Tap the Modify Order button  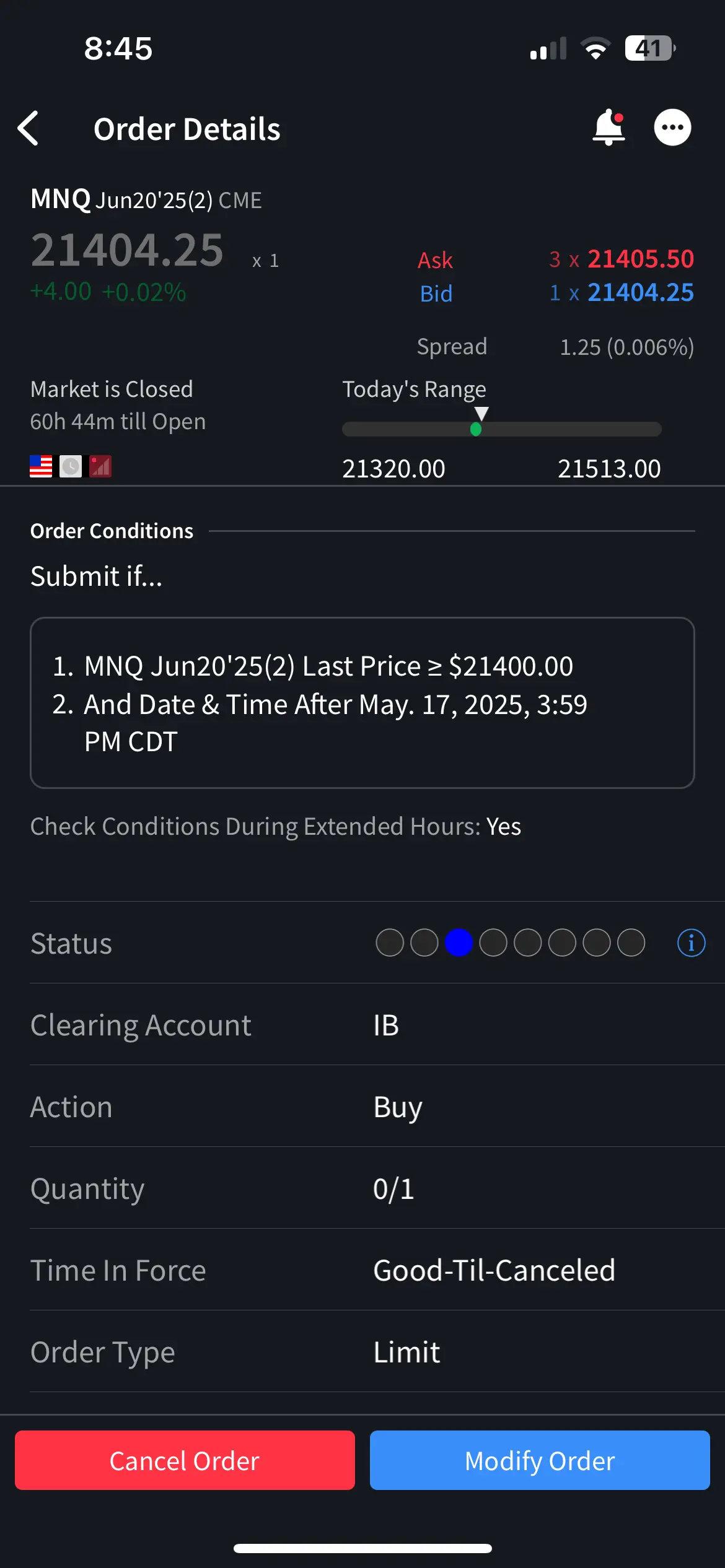540,1460
